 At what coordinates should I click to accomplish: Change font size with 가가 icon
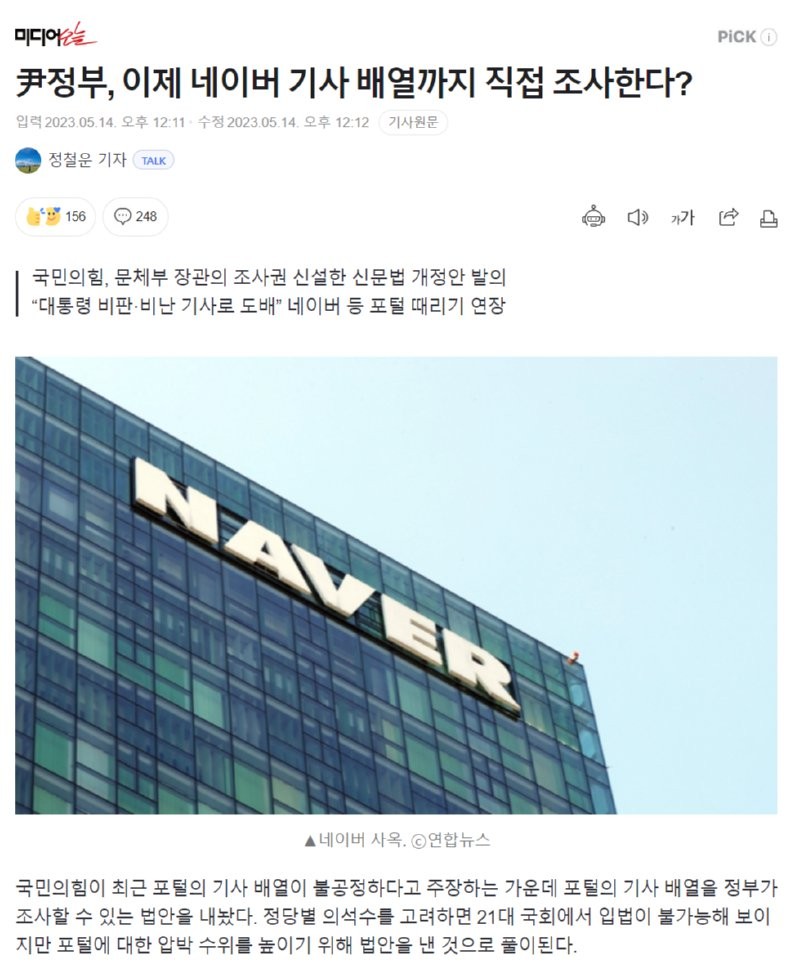pos(682,217)
